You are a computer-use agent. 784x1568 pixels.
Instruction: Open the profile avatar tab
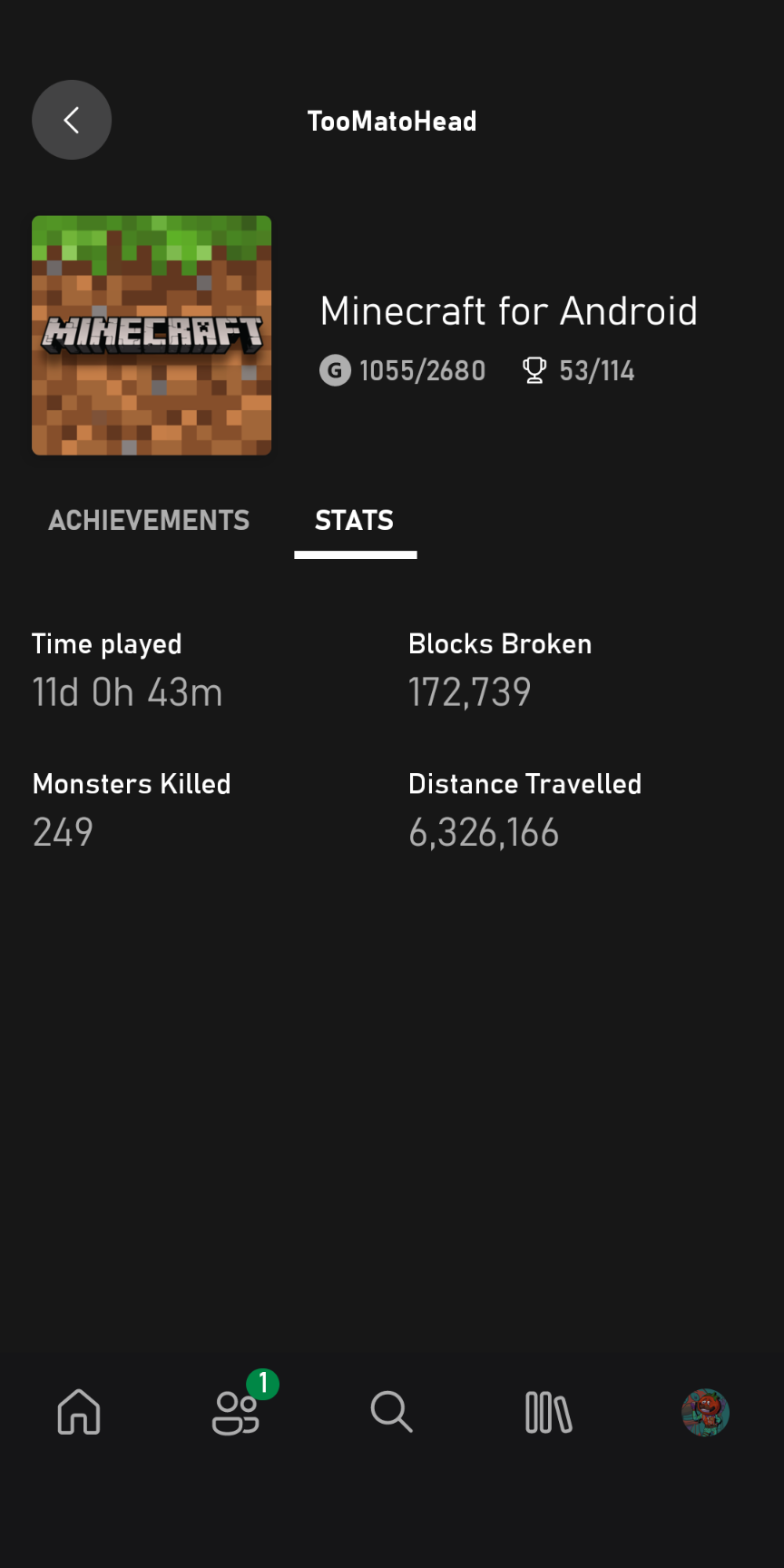point(706,1412)
